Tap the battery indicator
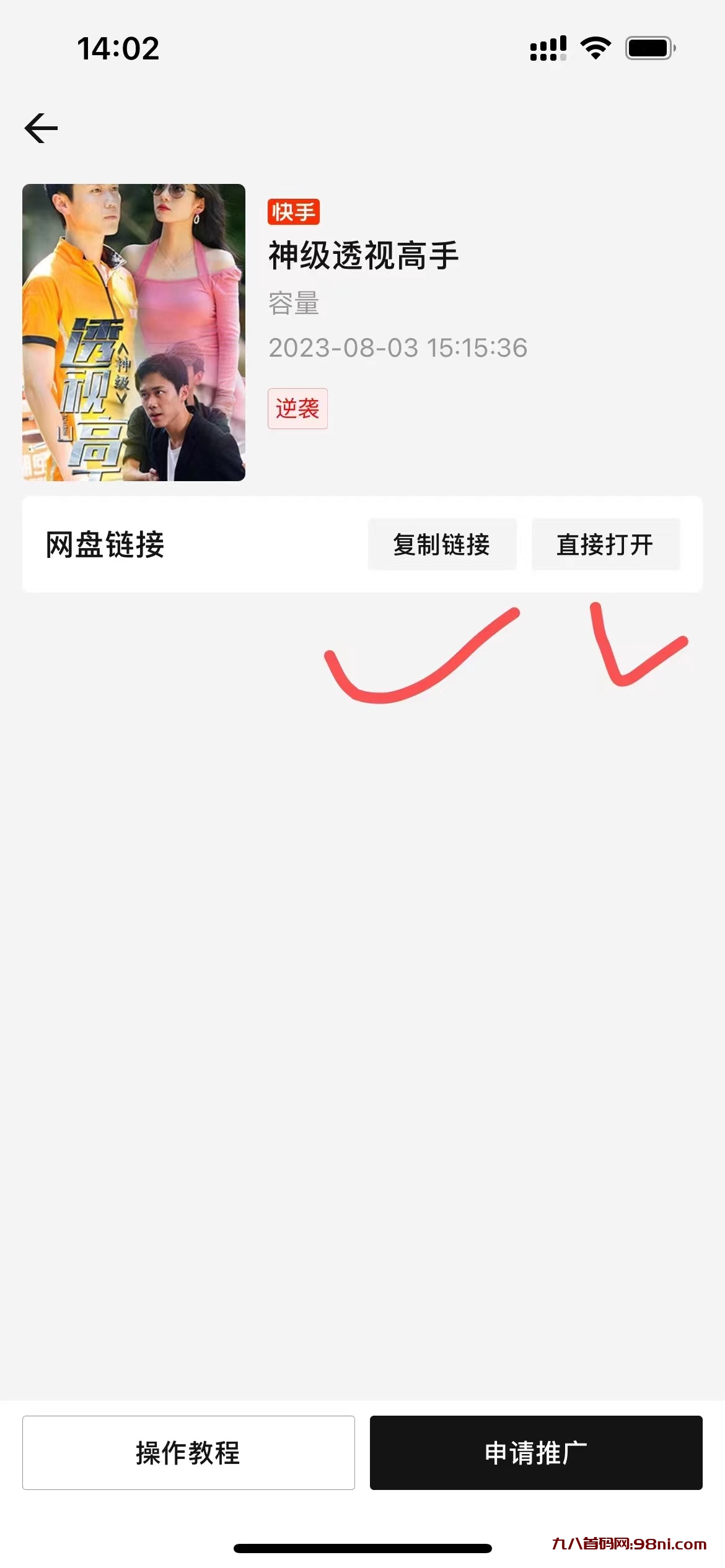Image resolution: width=725 pixels, height=1568 pixels. click(648, 46)
